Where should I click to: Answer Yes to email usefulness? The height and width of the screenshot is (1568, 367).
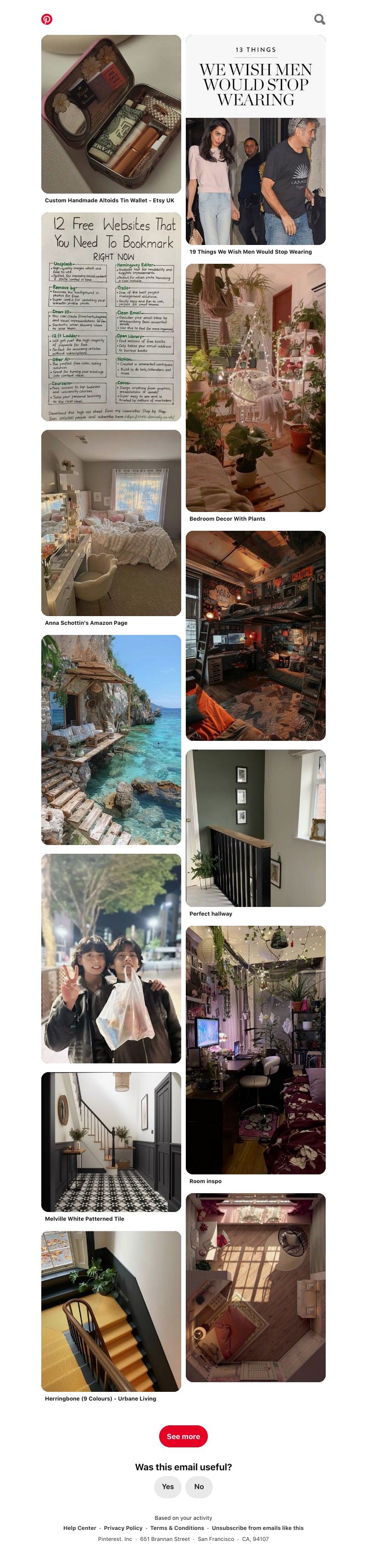[x=168, y=1486]
